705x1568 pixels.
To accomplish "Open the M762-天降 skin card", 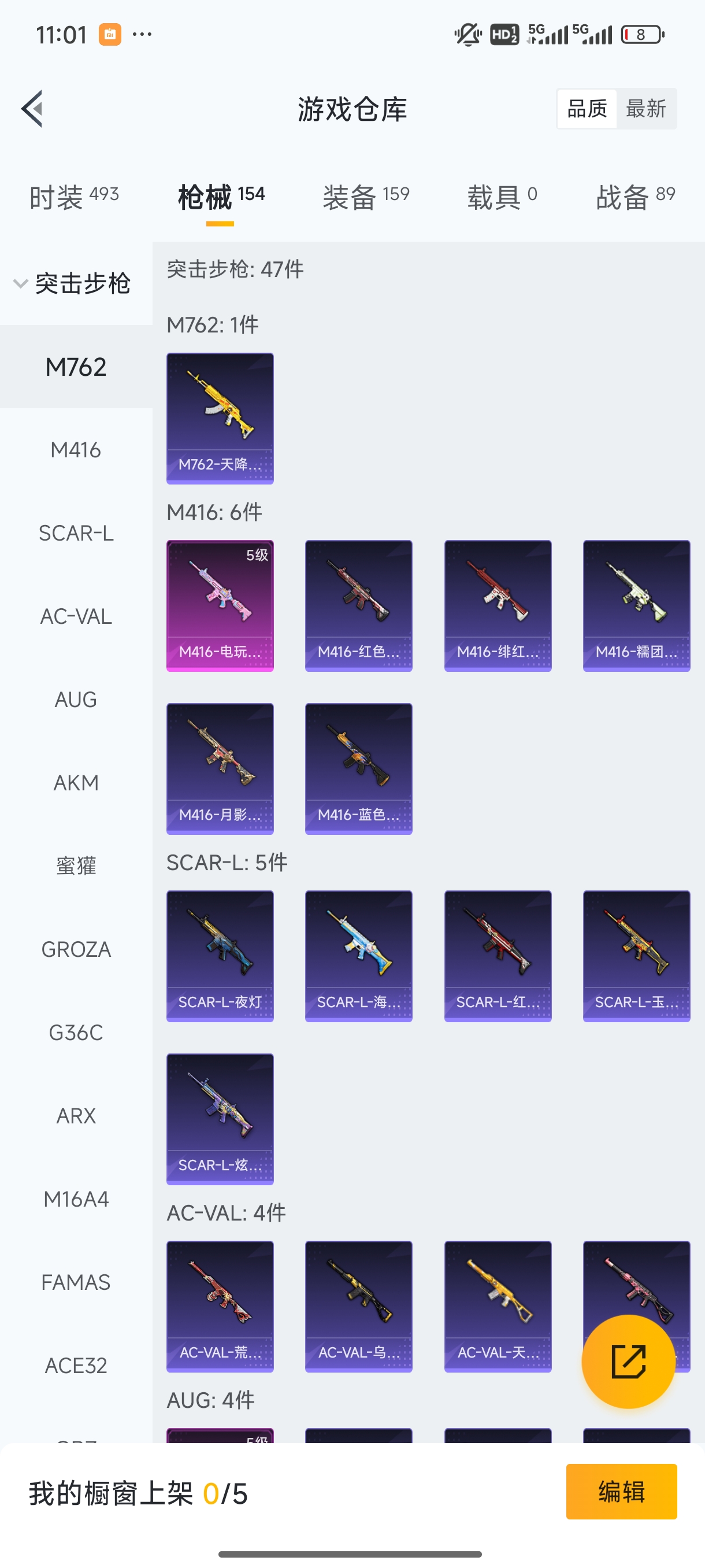I will tap(220, 418).
